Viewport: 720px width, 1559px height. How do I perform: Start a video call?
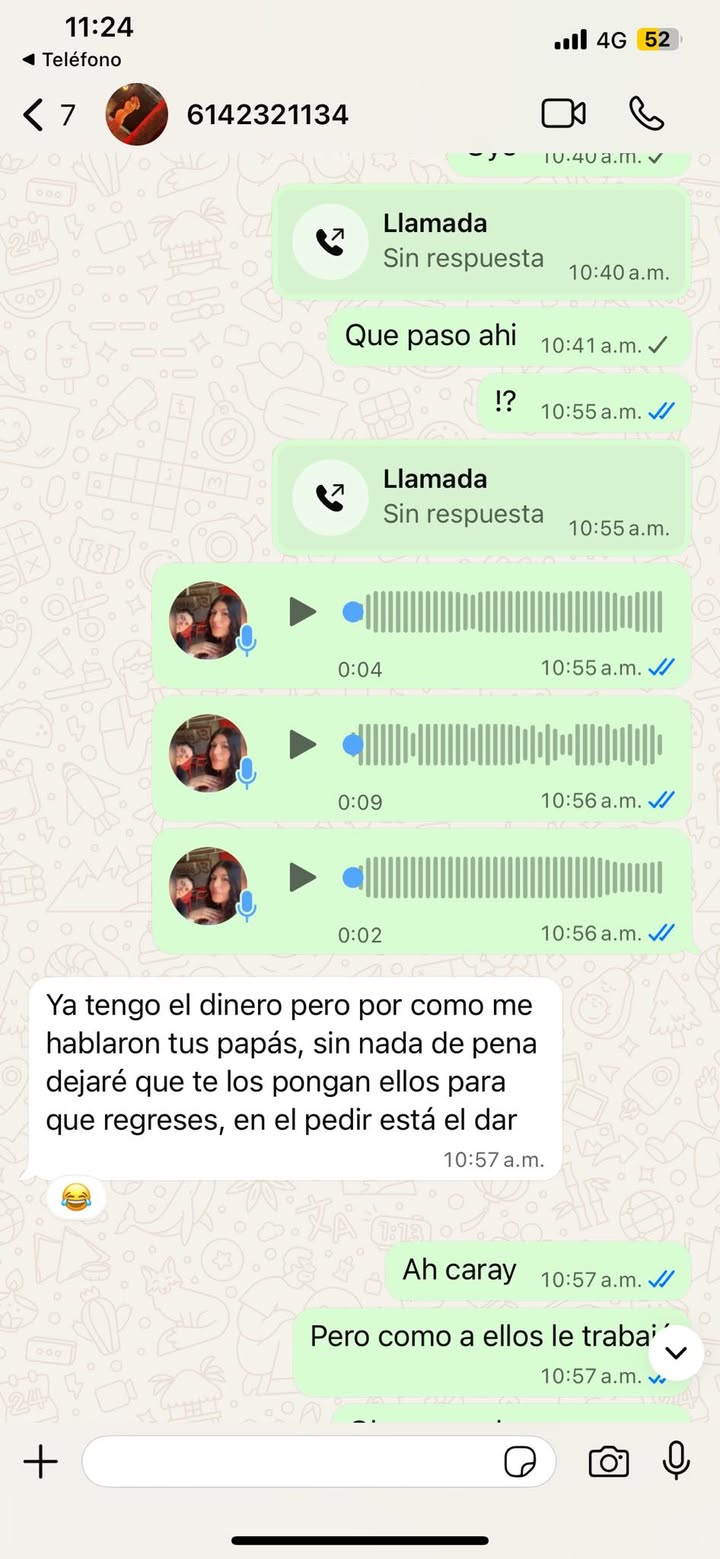click(563, 114)
